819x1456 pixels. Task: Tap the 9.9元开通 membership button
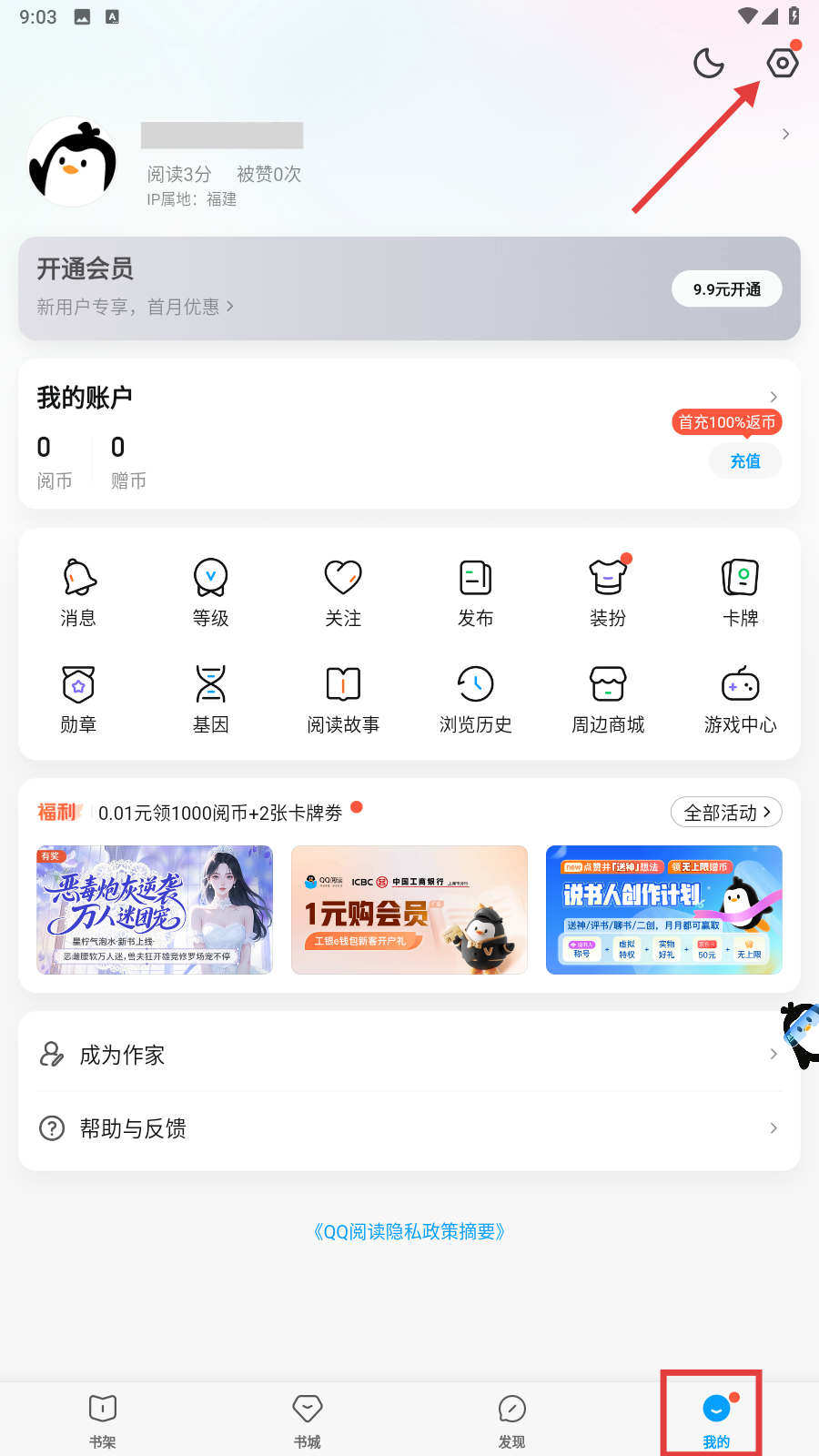(x=726, y=288)
